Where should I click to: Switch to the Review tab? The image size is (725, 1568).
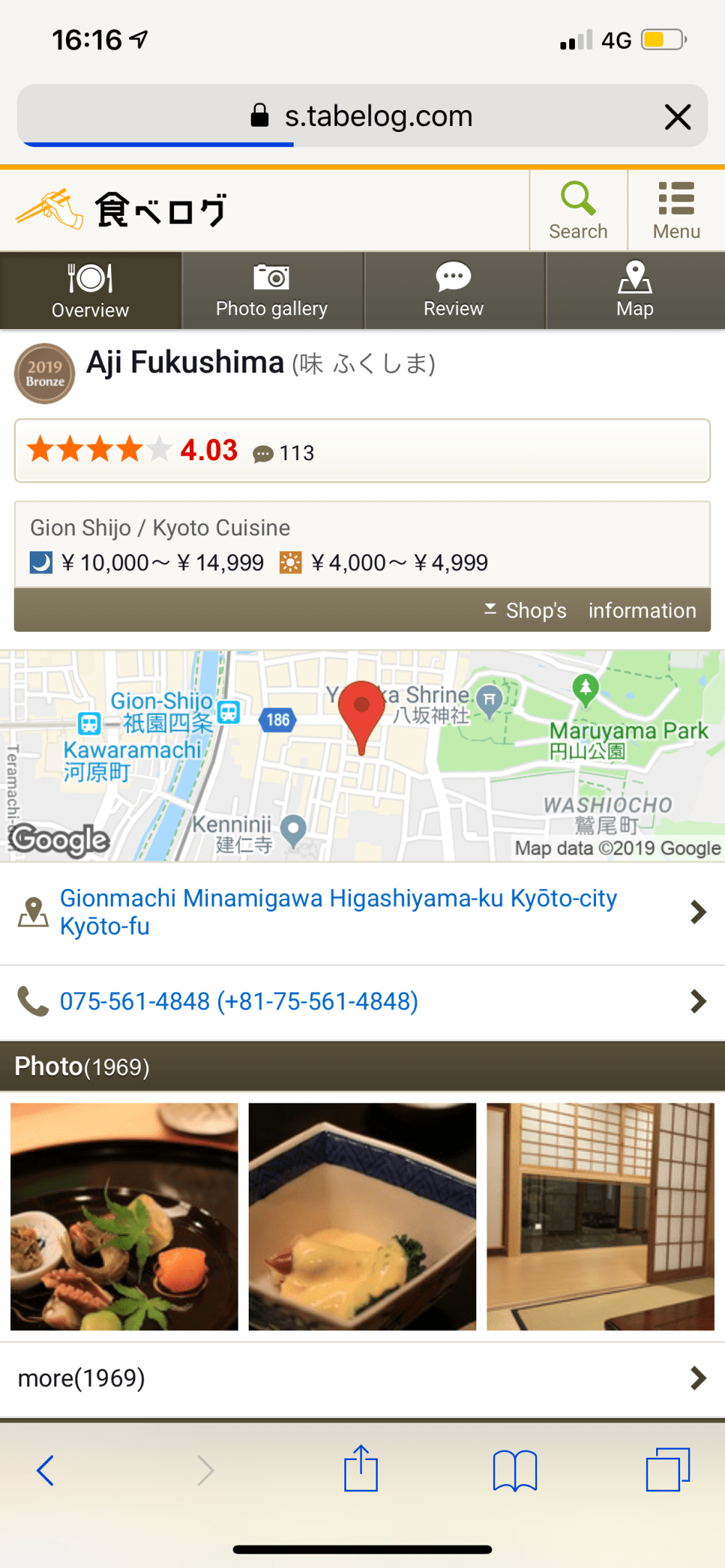pyautogui.click(x=454, y=291)
